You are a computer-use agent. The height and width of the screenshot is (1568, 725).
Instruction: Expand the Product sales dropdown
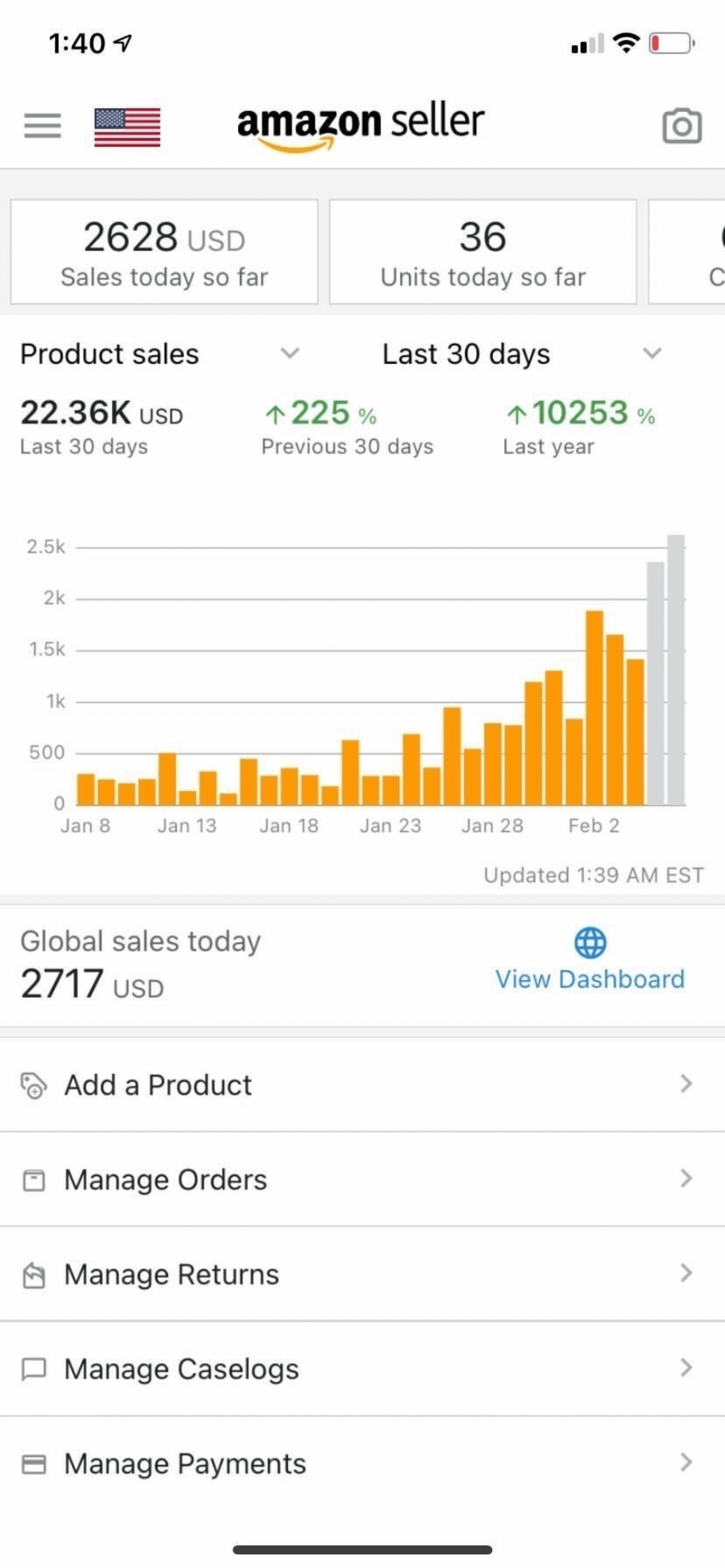click(160, 354)
